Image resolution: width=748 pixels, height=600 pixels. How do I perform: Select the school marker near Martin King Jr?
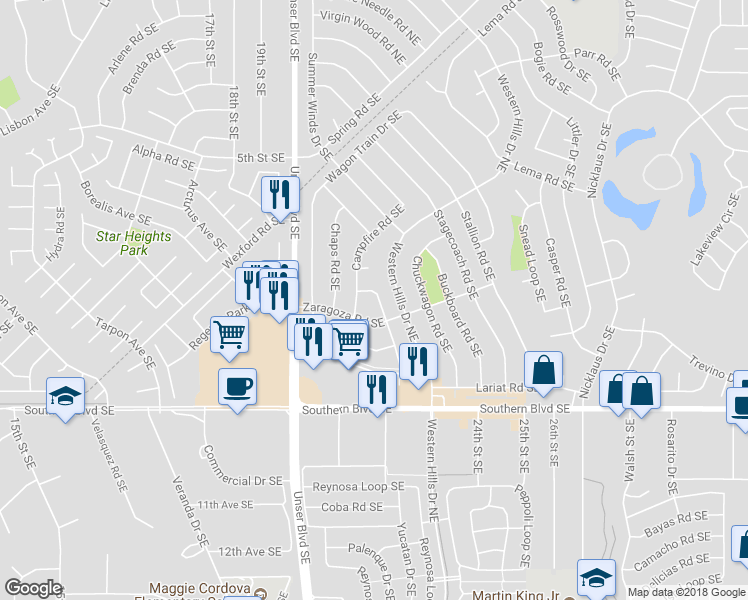click(596, 579)
